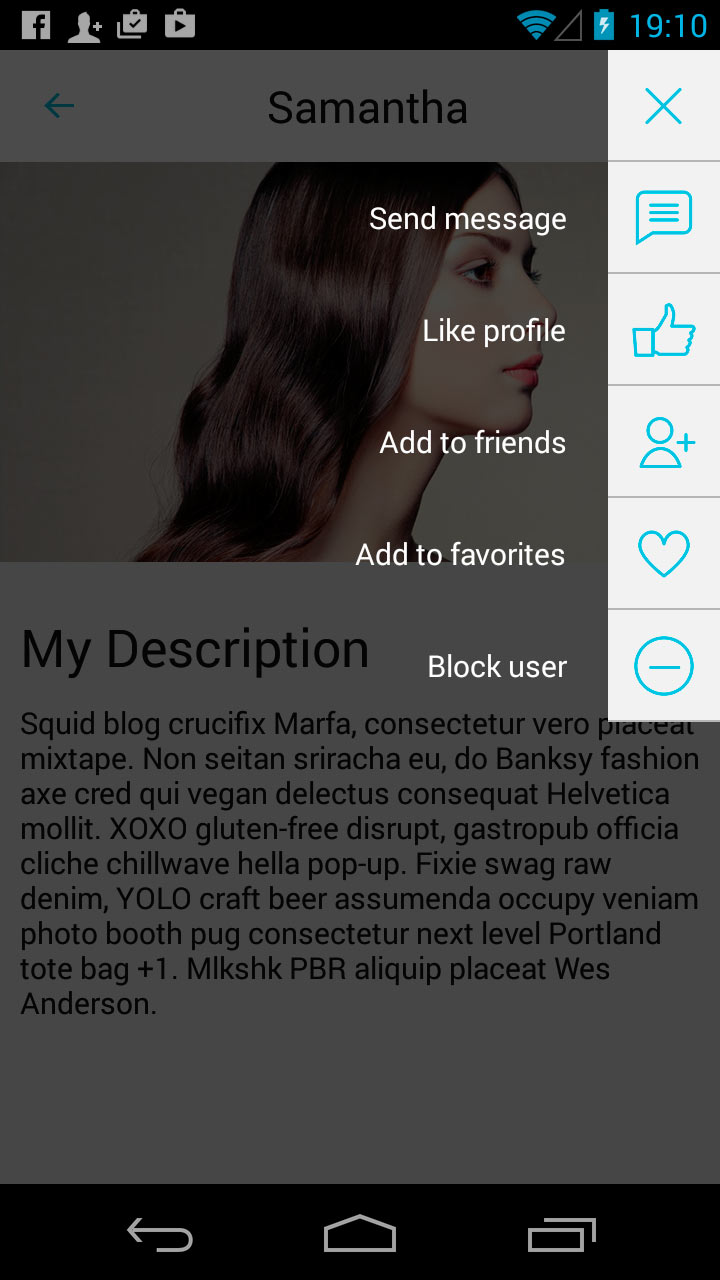Open the recent apps view
Image resolution: width=720 pixels, height=1280 pixels.
(561, 1234)
